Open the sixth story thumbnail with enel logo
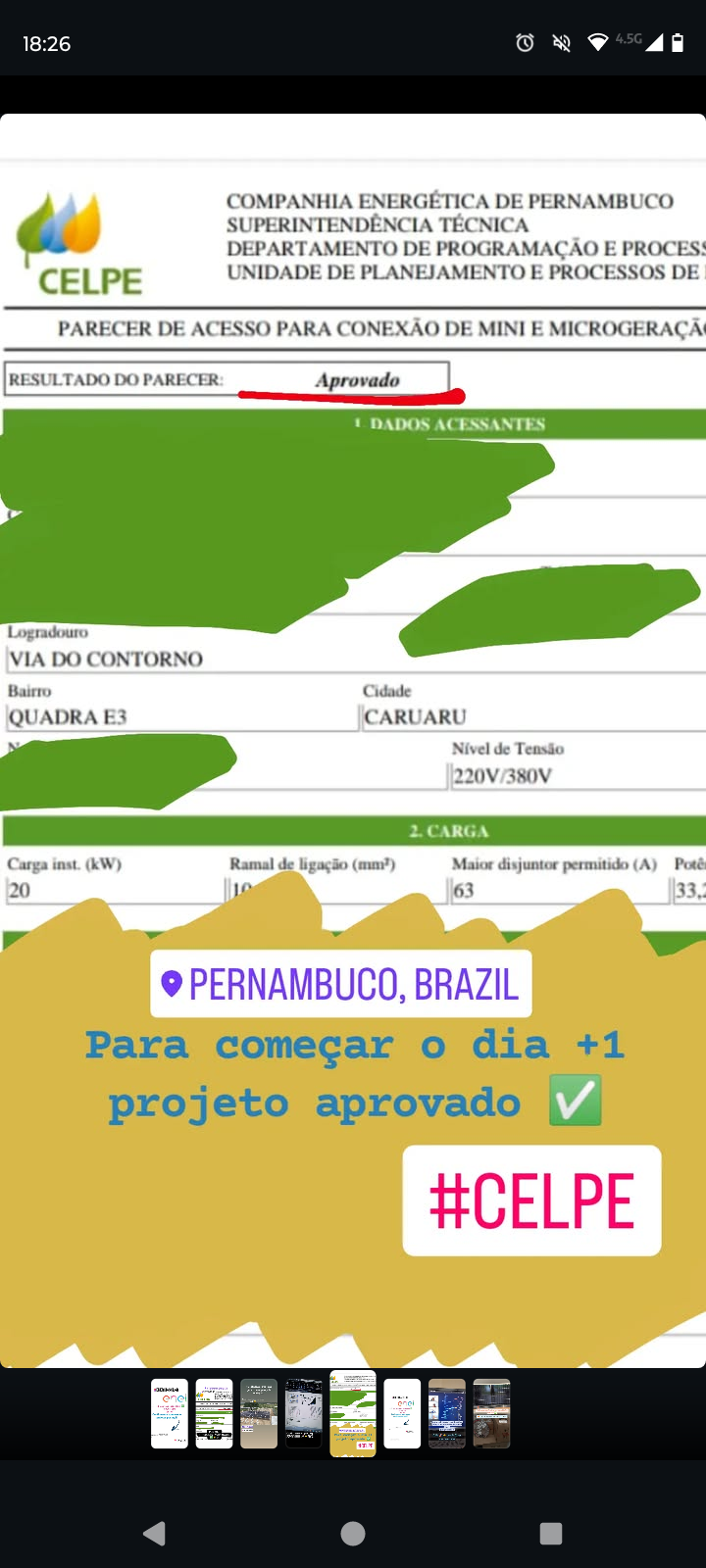This screenshot has width=706, height=1568. coord(402,1413)
